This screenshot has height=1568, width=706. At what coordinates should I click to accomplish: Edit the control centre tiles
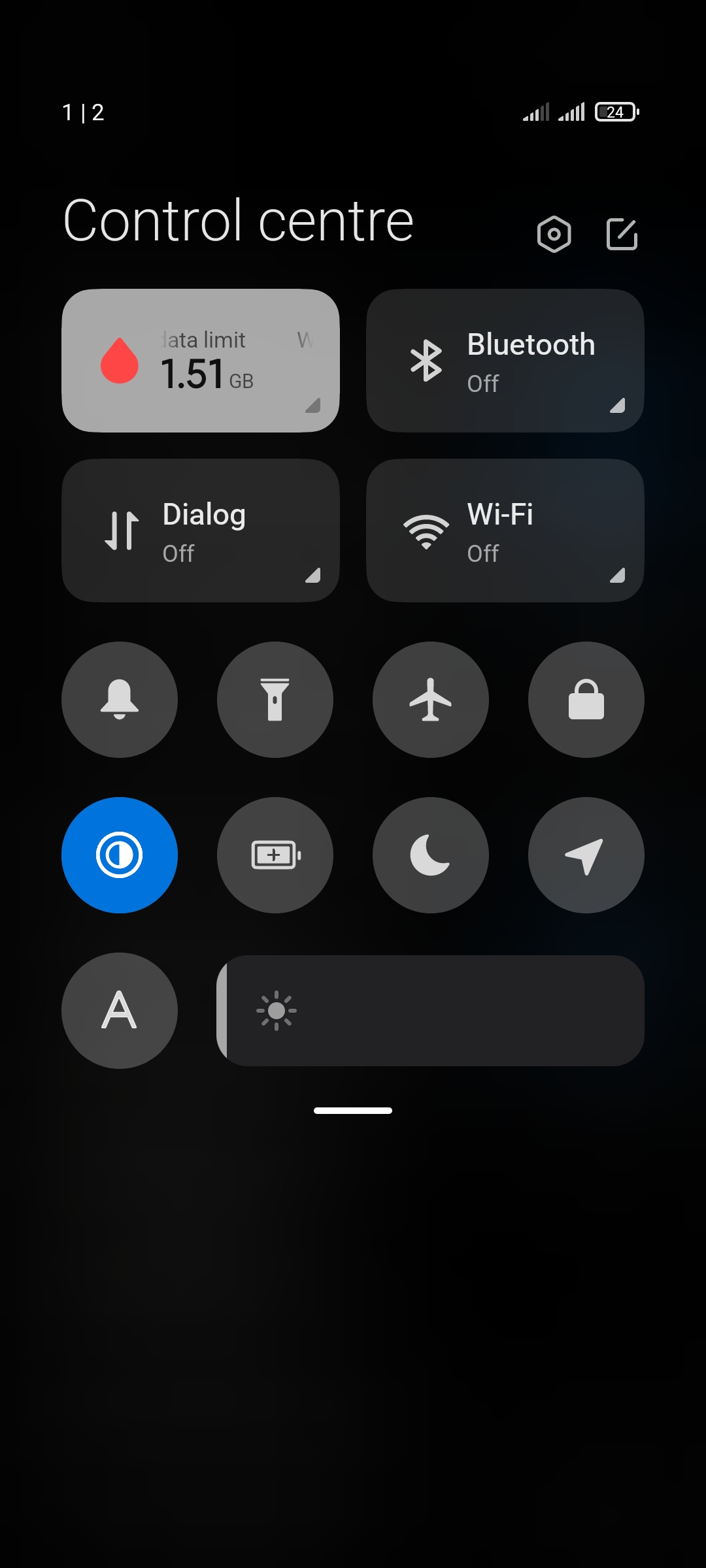click(x=622, y=234)
